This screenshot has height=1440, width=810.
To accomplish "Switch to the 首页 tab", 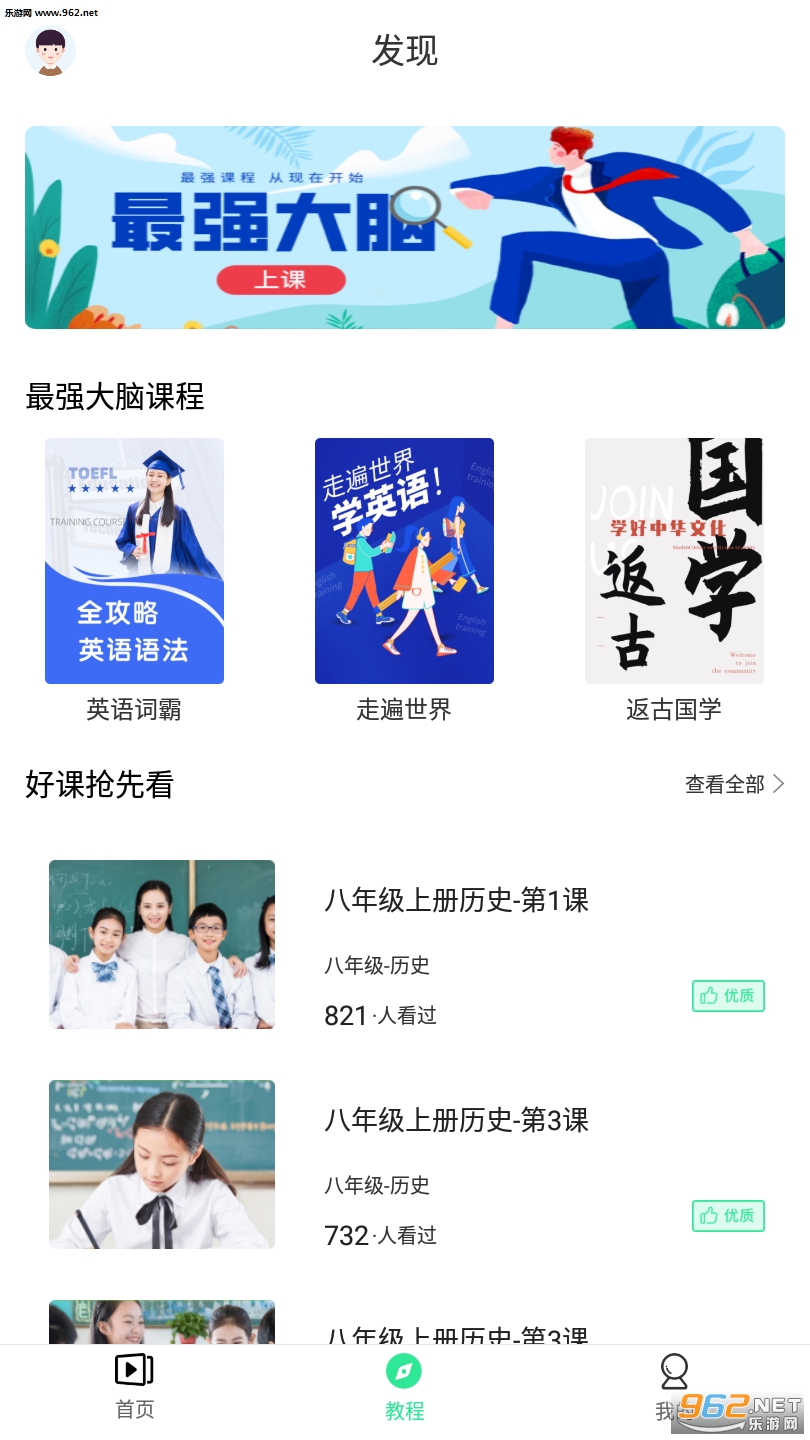I will (x=135, y=1387).
